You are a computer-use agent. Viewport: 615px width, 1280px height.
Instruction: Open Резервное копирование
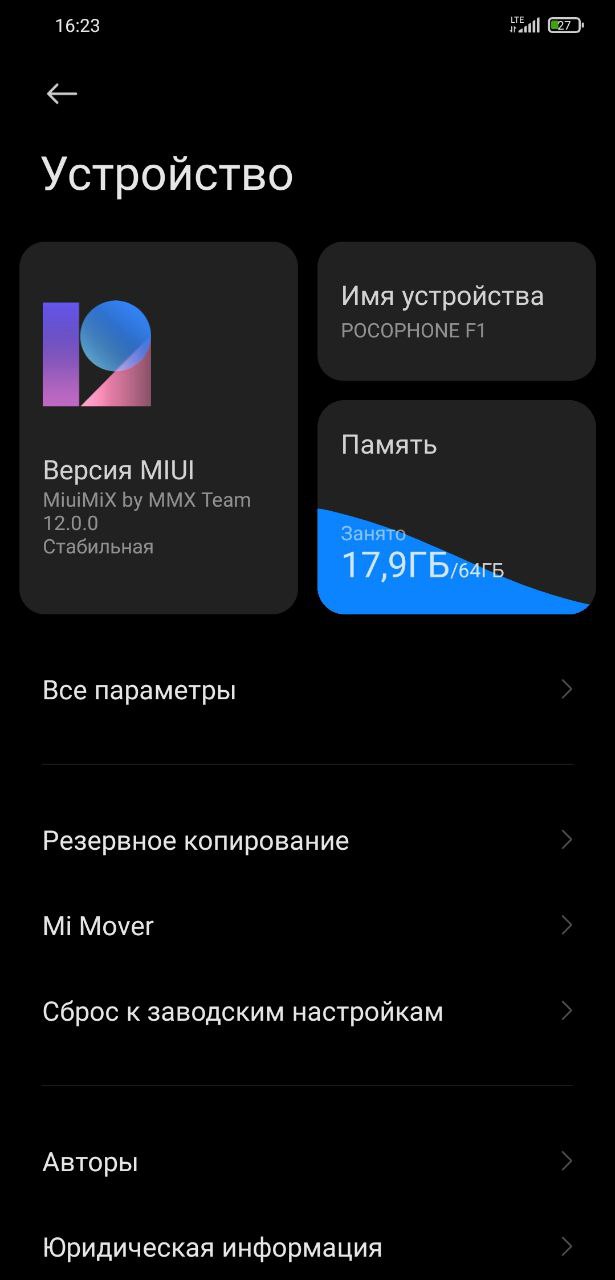click(x=307, y=840)
